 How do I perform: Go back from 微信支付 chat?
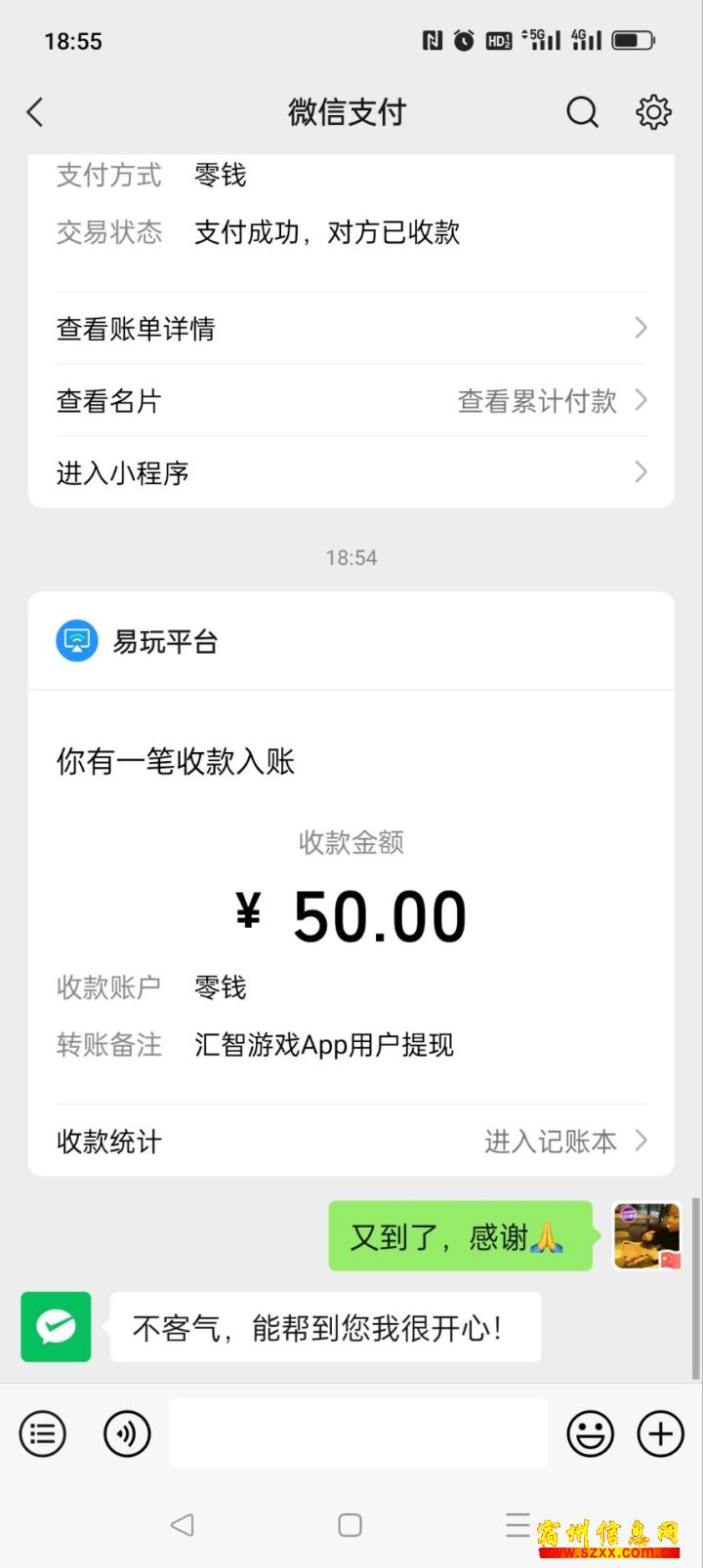click(x=35, y=112)
